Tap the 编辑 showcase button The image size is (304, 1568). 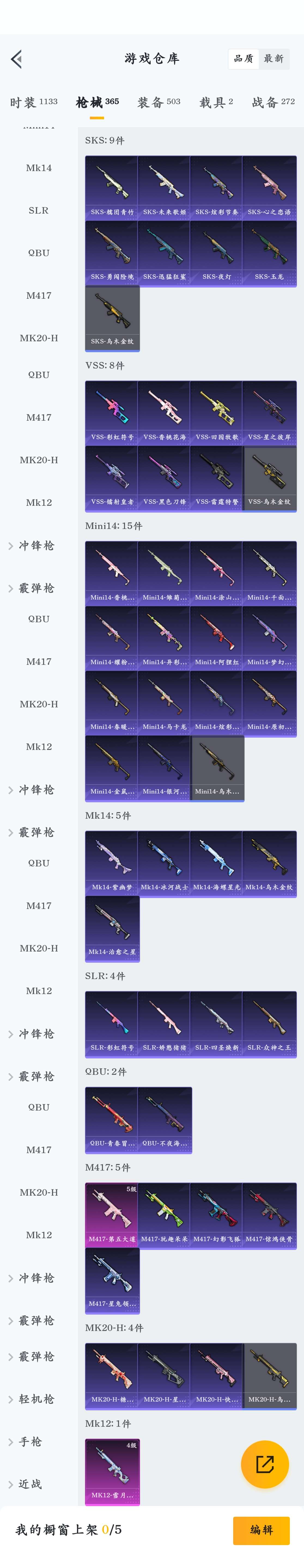(x=261, y=1530)
